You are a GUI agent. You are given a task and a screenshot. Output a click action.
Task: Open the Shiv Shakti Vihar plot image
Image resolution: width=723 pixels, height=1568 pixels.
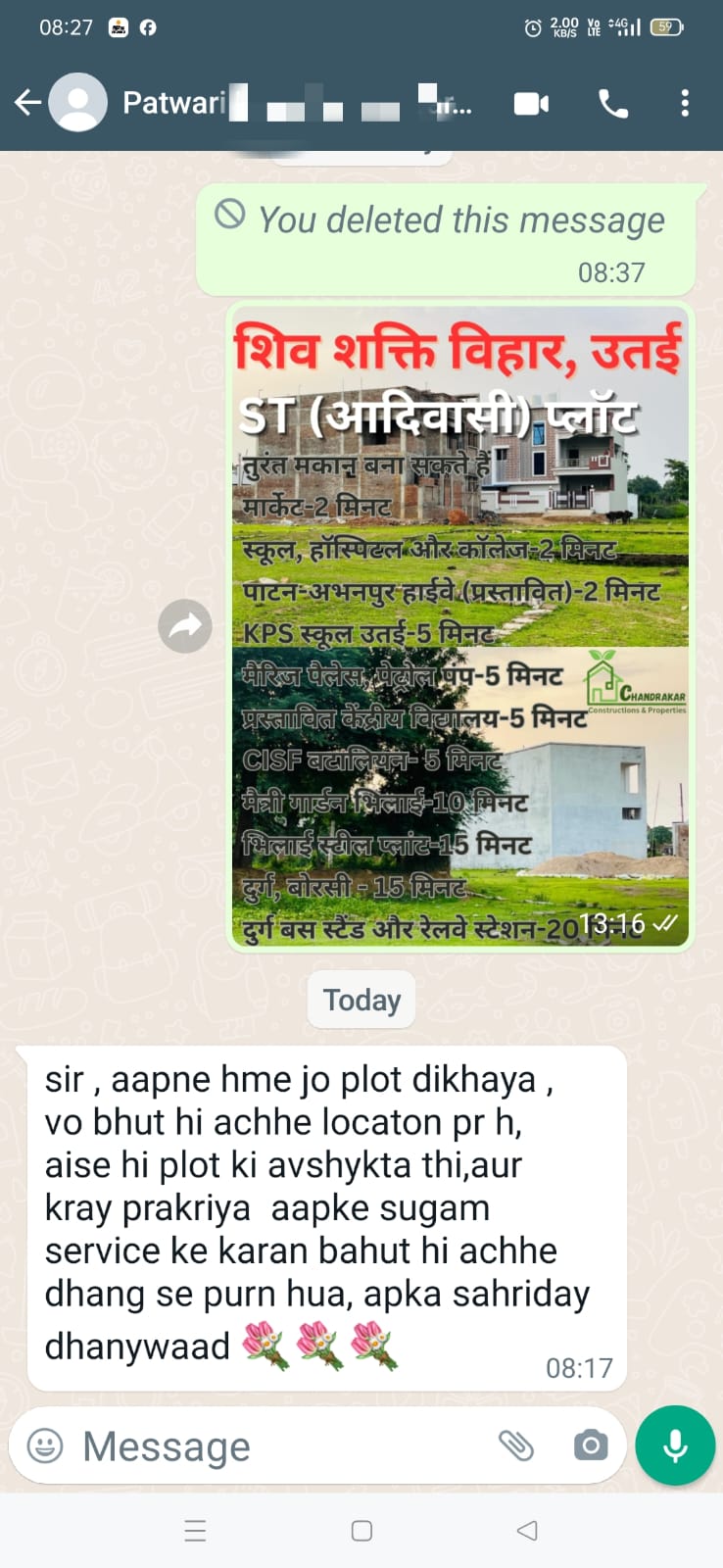pos(459,627)
